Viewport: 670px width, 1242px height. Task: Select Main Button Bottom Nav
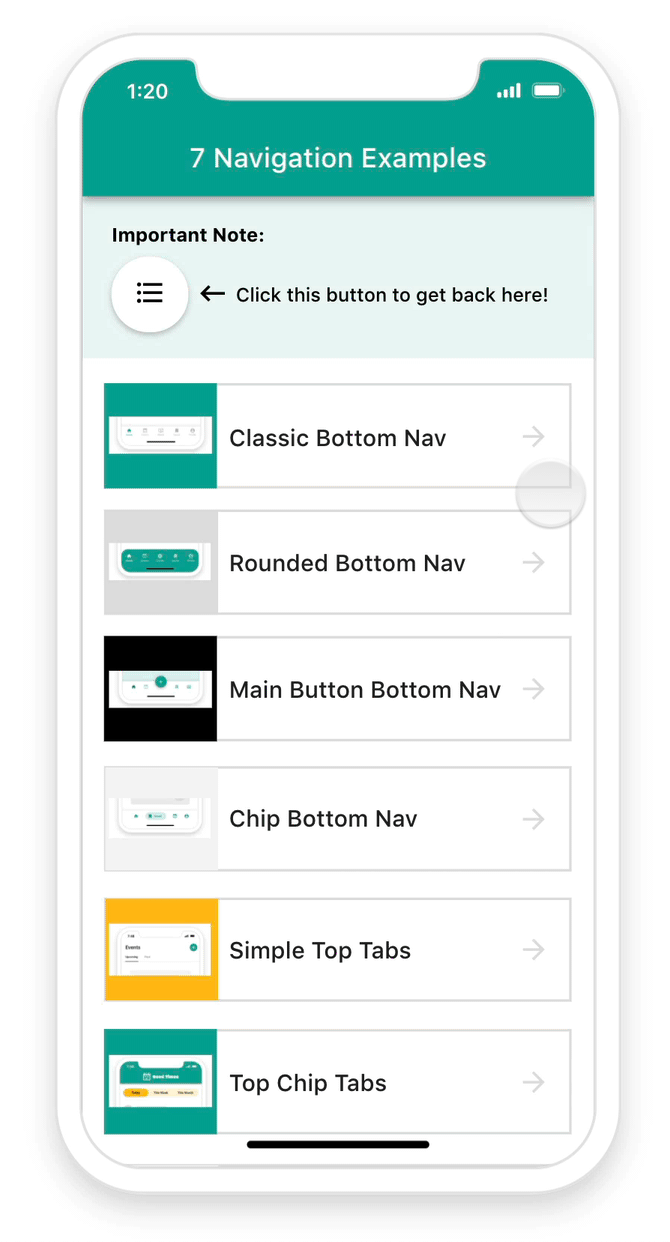coord(338,689)
